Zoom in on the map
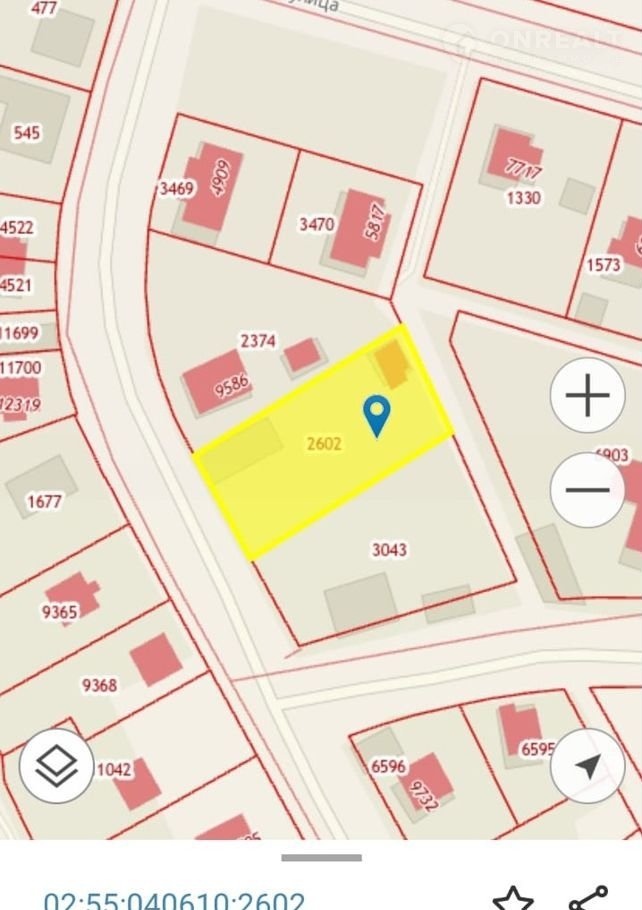Viewport: 642px width, 910px height. [x=587, y=396]
